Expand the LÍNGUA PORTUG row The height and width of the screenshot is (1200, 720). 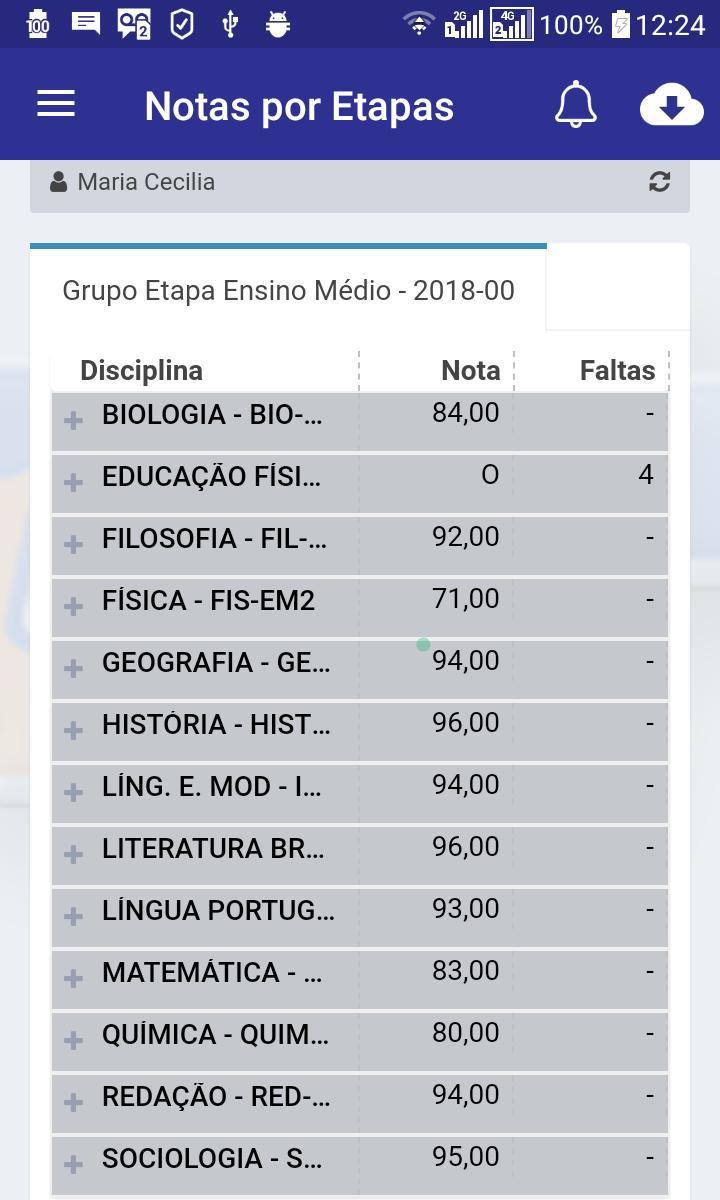[x=73, y=917]
